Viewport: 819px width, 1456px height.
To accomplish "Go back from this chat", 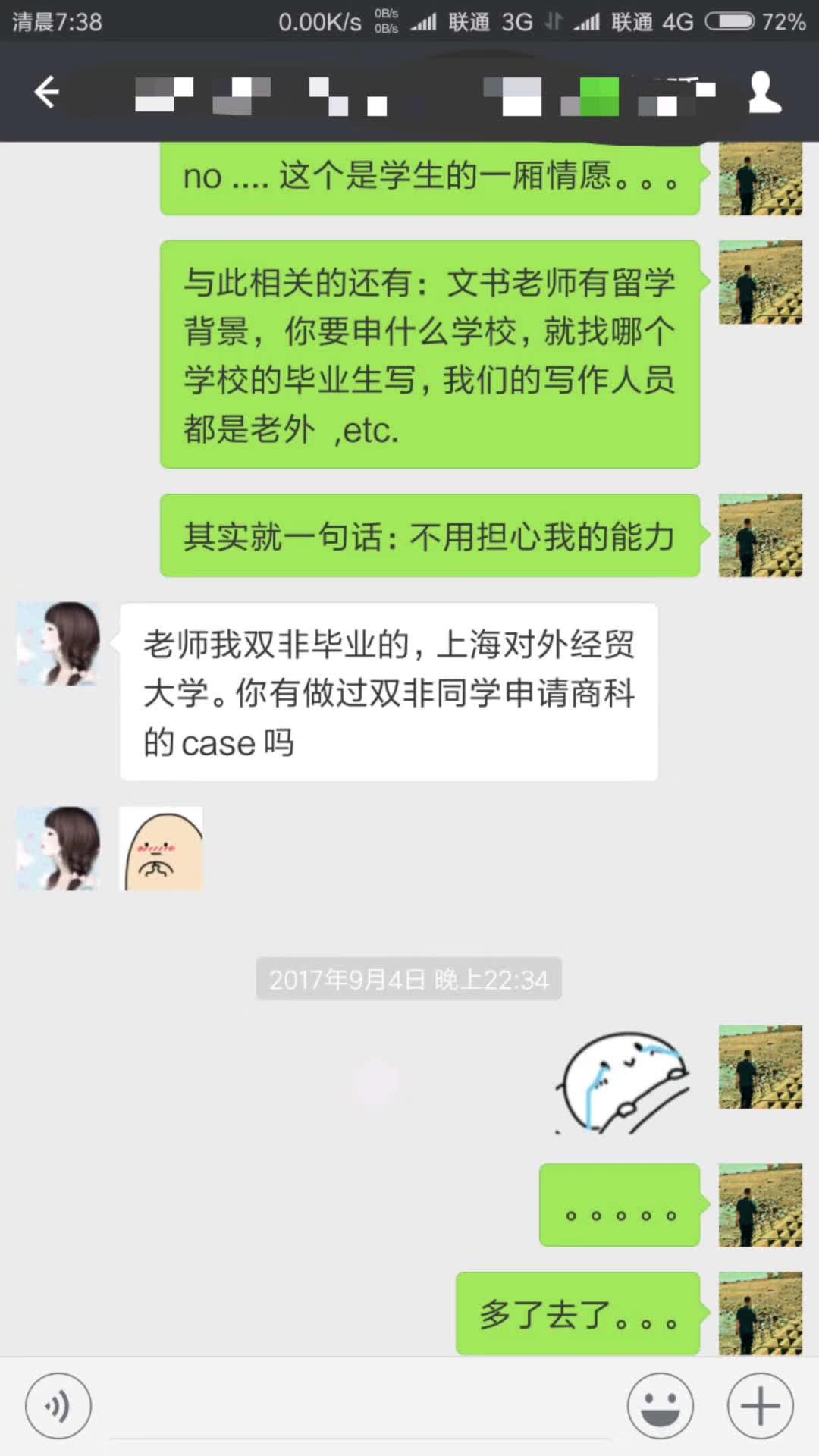I will click(x=47, y=93).
